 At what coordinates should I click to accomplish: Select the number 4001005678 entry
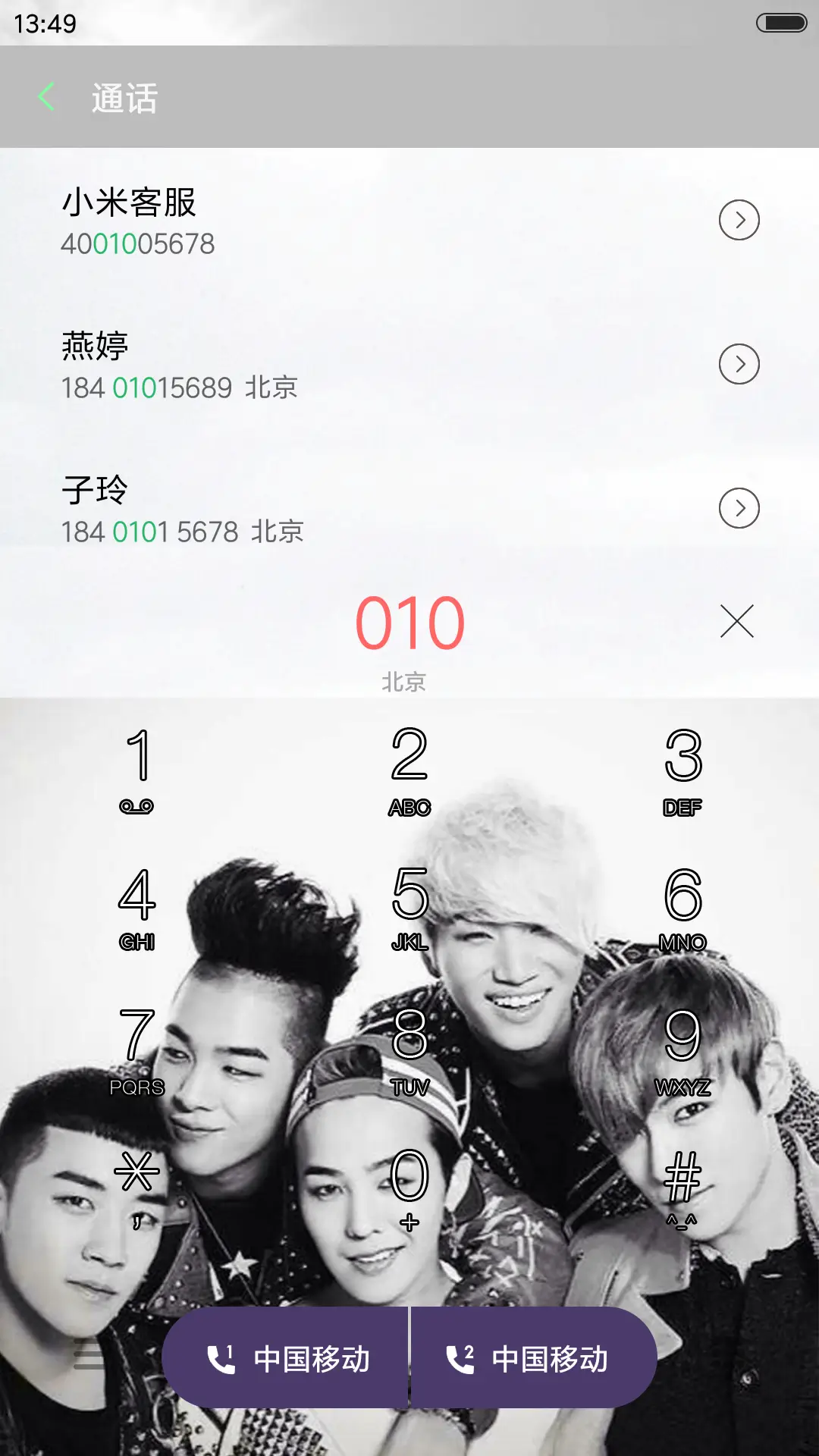tap(137, 243)
